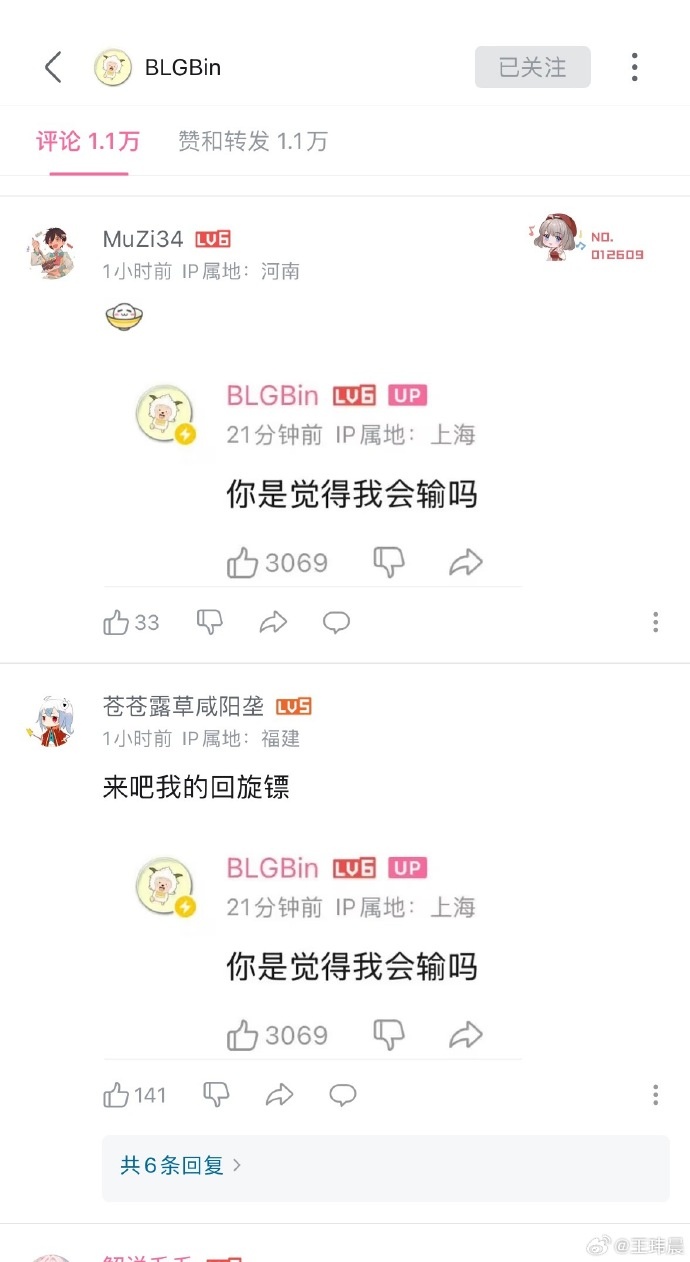The height and width of the screenshot is (1262, 690).
Task: Share MuZi34's comment
Action: point(273,623)
